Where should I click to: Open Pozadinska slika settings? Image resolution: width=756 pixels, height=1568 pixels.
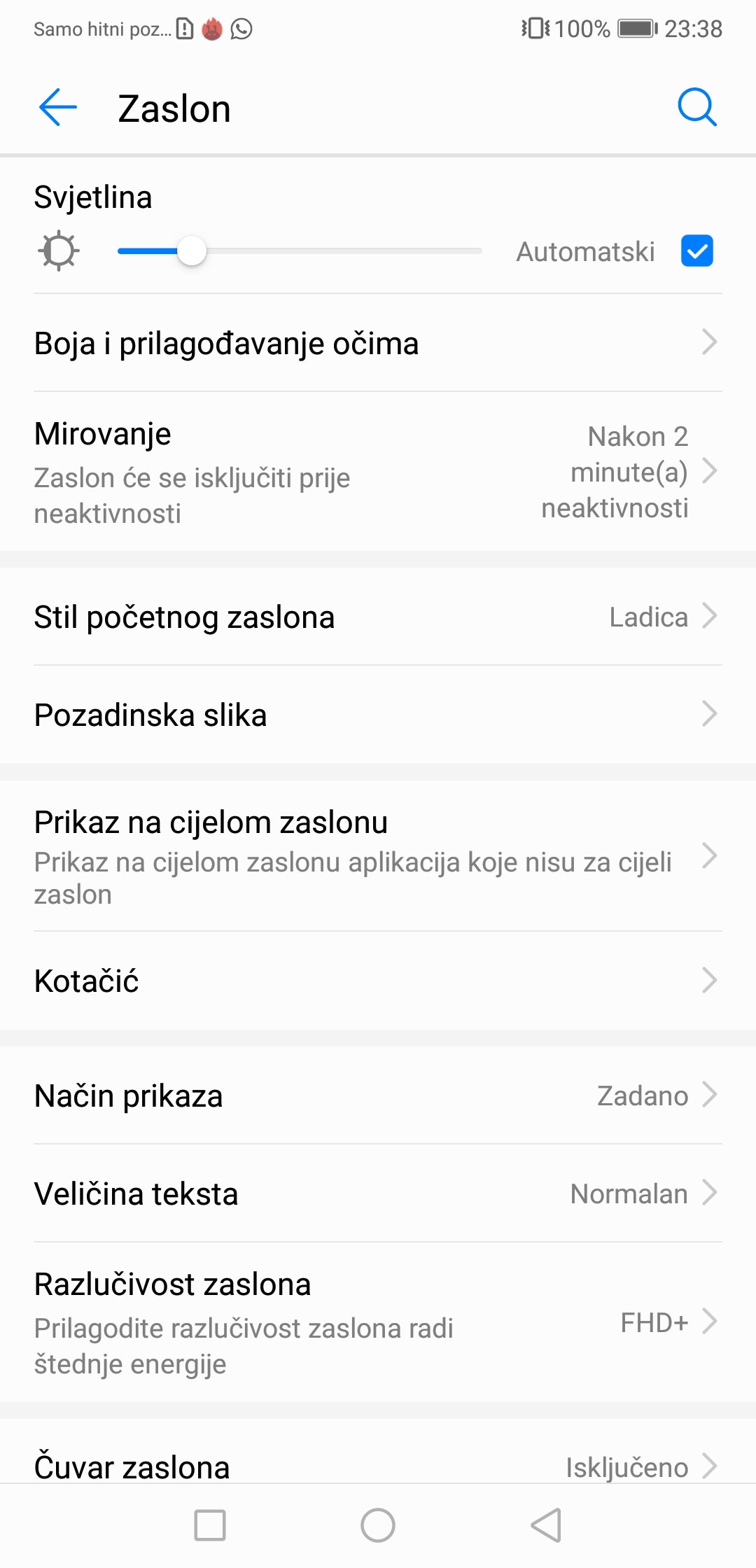[378, 715]
